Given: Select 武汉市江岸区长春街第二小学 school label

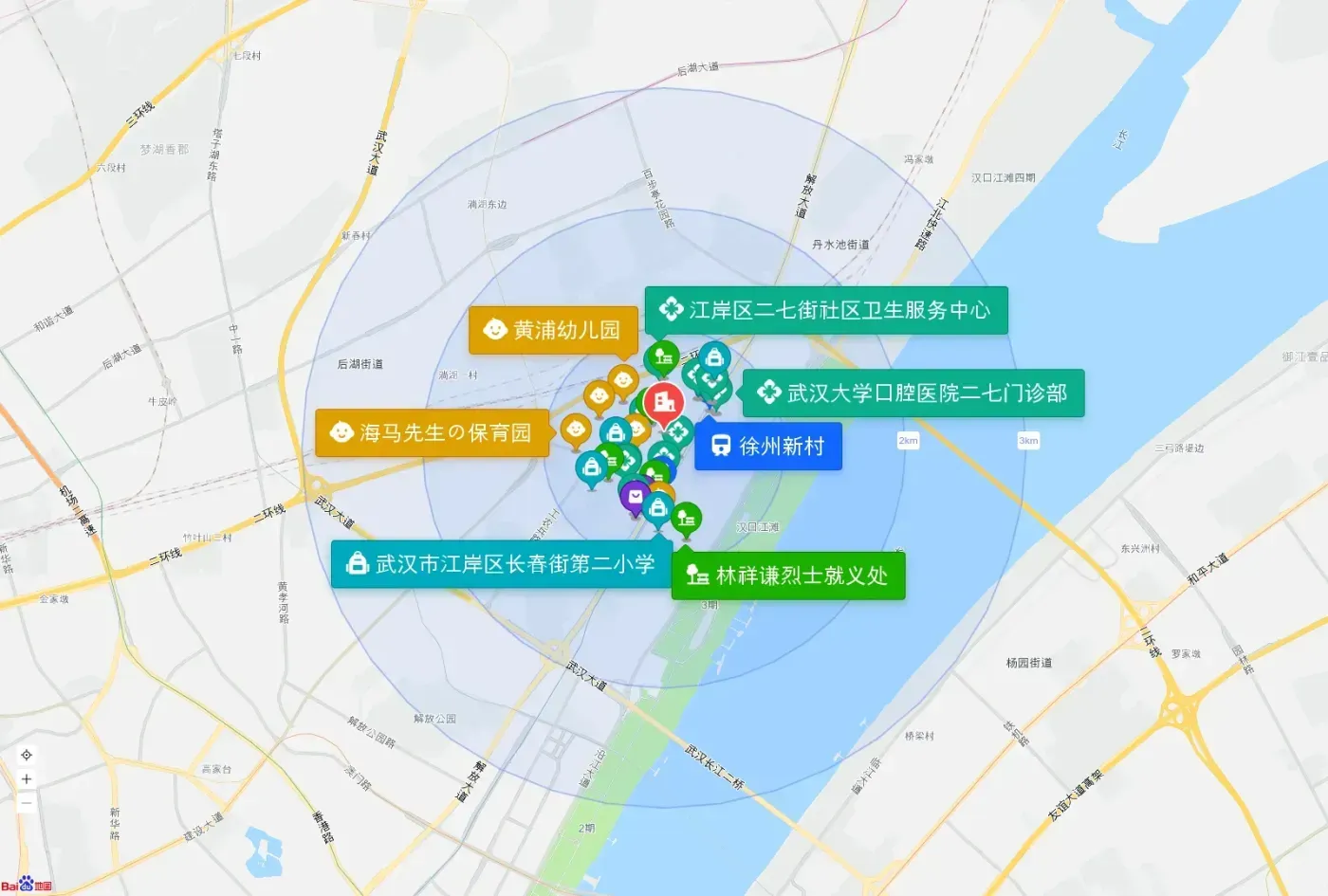Looking at the screenshot, I should 502,564.
